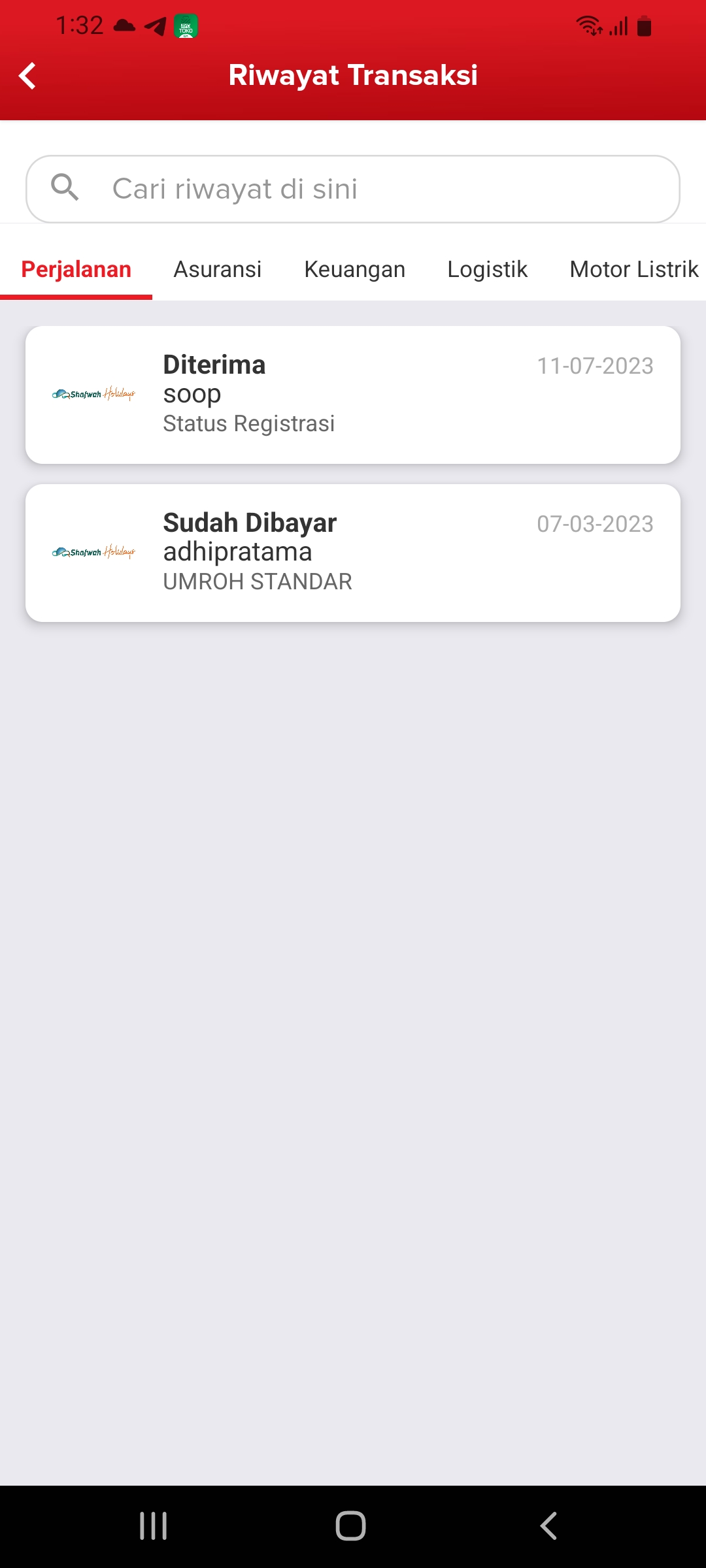Go back from Riwayat Transaksi

coord(27,76)
